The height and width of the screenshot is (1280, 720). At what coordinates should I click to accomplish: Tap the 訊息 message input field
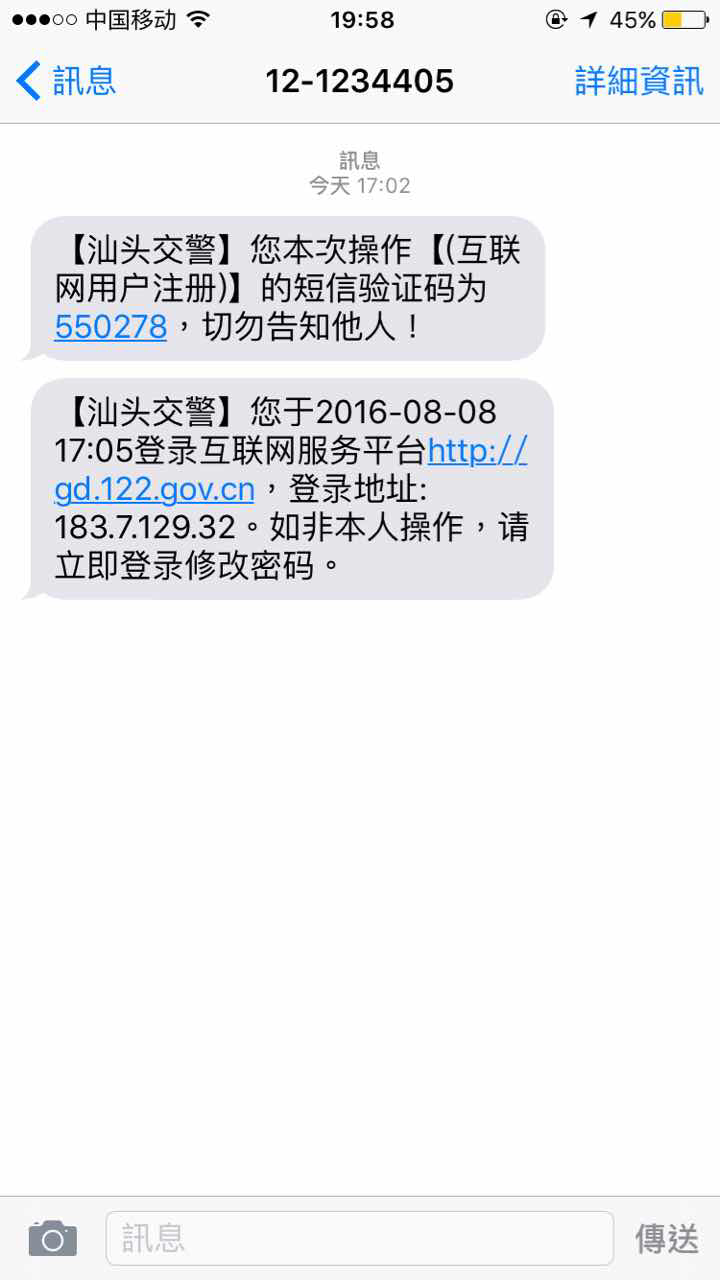tap(360, 1237)
